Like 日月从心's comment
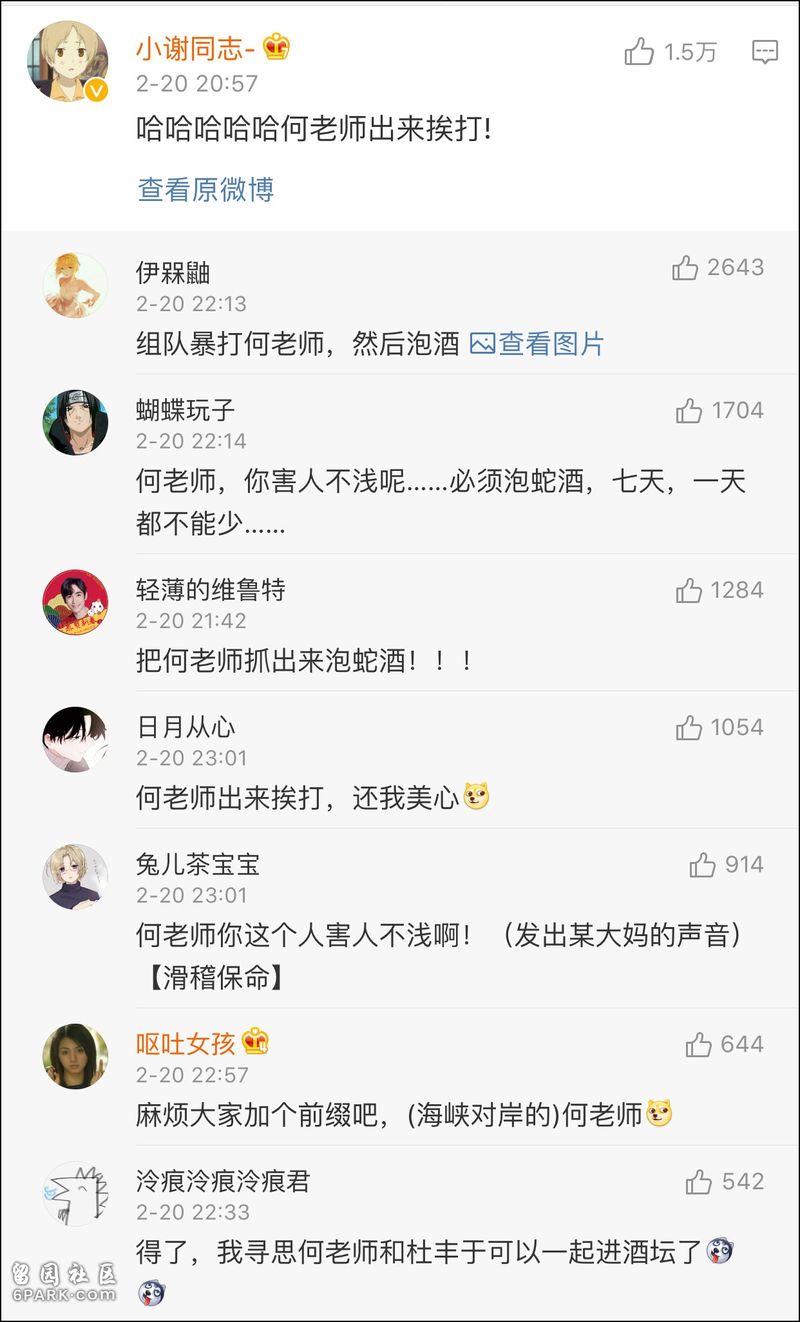The image size is (800, 1322). point(689,728)
